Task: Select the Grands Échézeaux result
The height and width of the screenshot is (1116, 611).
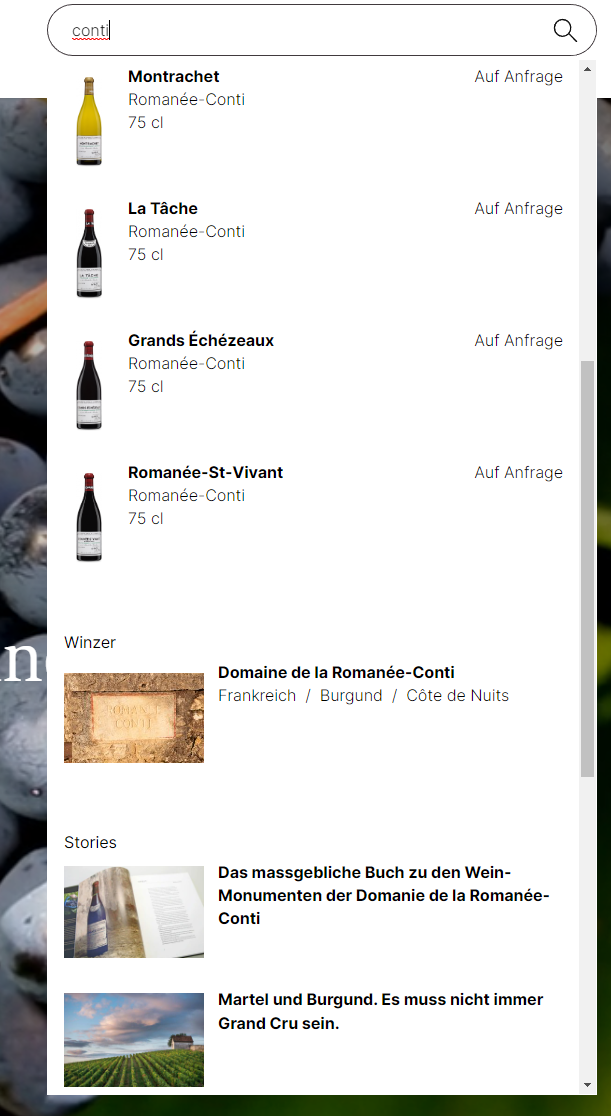Action: point(201,341)
